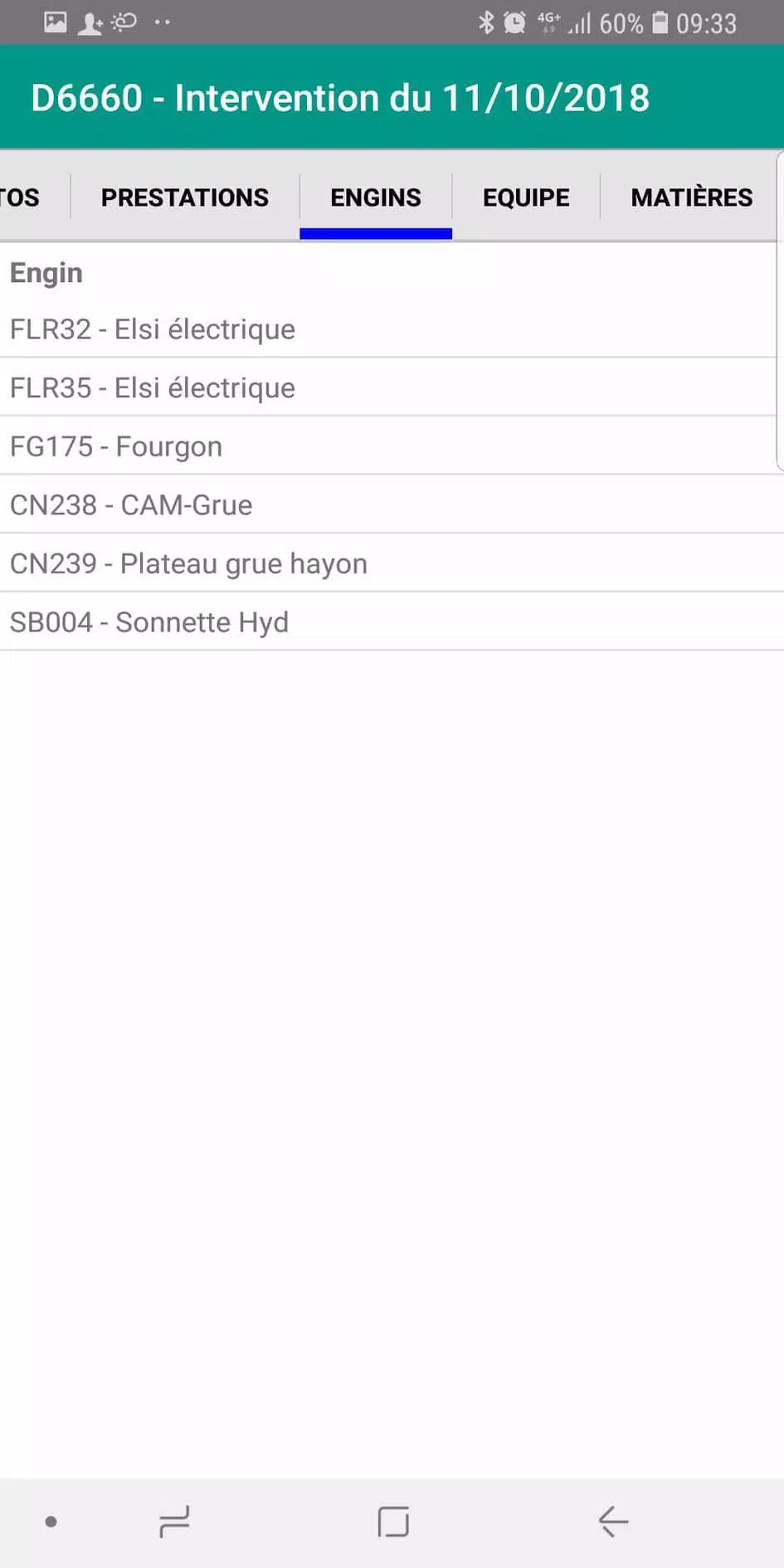Select the MATIÈRES tab
This screenshot has height=1568, width=784.
tap(692, 197)
